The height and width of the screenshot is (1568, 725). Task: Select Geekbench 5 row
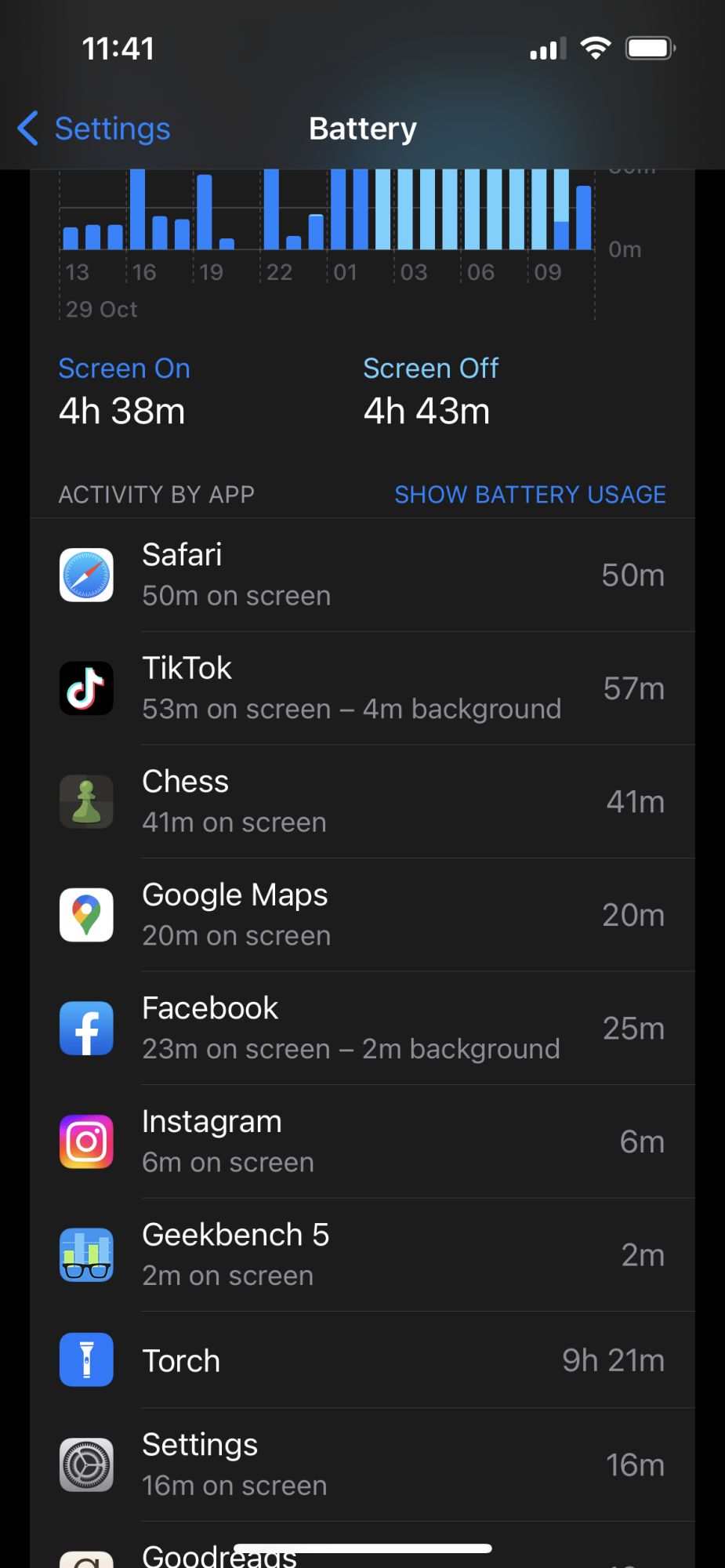(x=362, y=1254)
